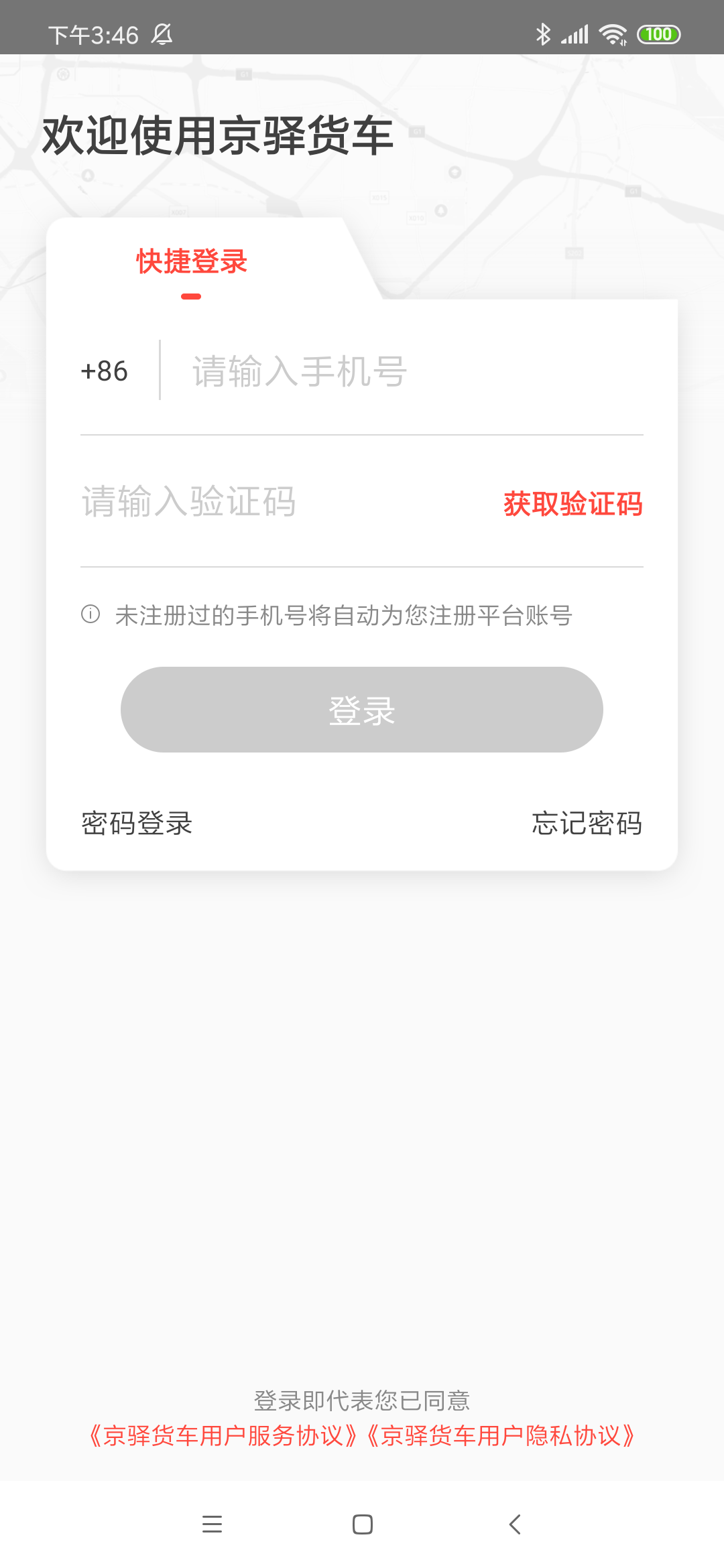Image resolution: width=724 pixels, height=1568 pixels.
Task: Open the 密码登录 login mode
Action: tap(135, 825)
